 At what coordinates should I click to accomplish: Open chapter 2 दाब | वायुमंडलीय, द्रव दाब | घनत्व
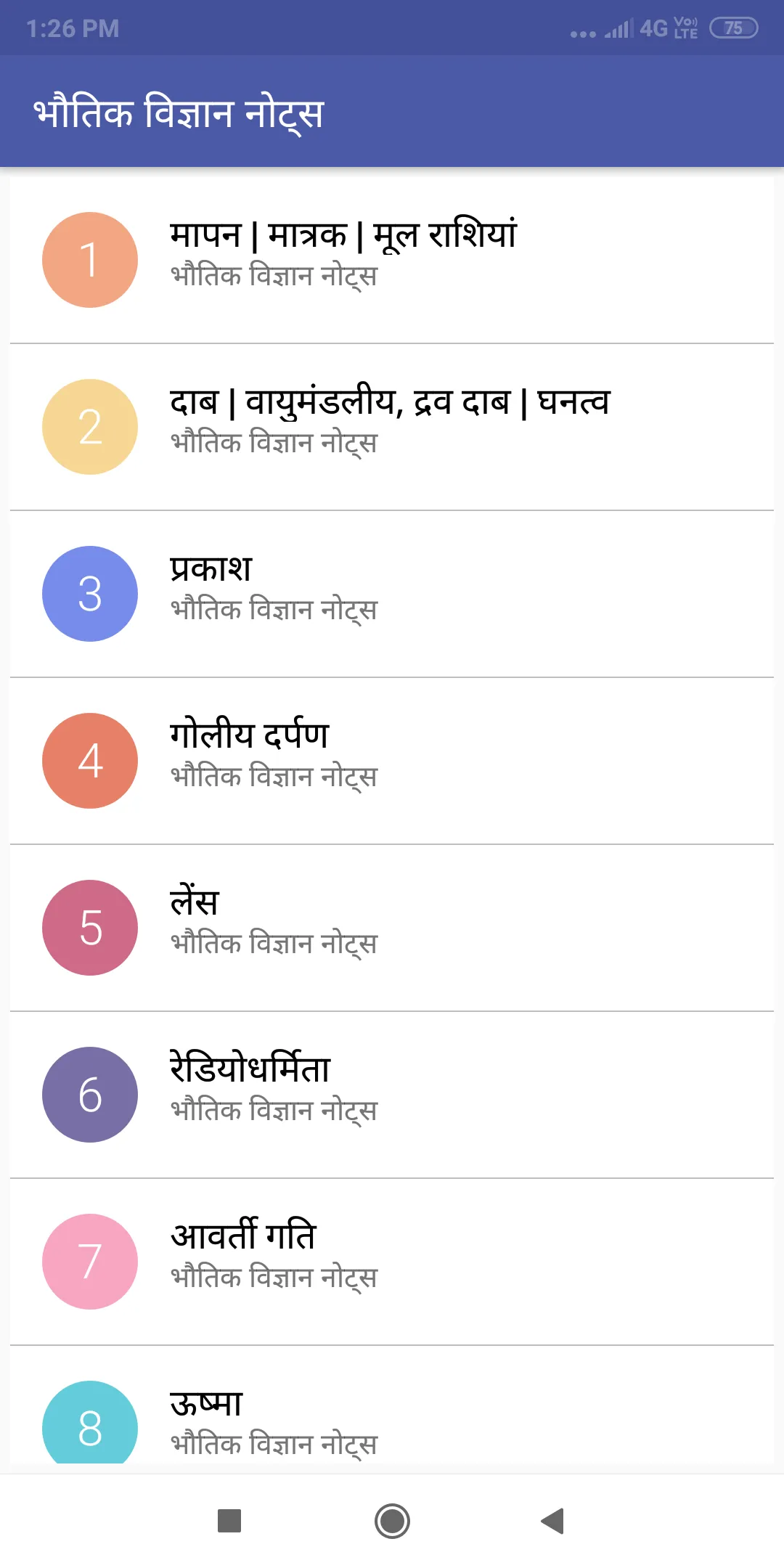(x=392, y=427)
